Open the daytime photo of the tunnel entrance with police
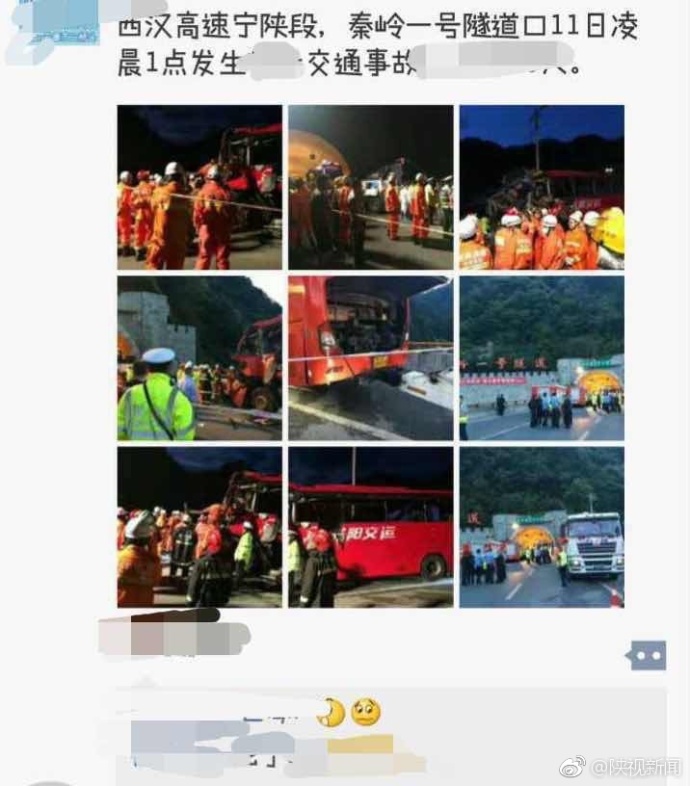This screenshot has height=786, width=690. [x=541, y=358]
